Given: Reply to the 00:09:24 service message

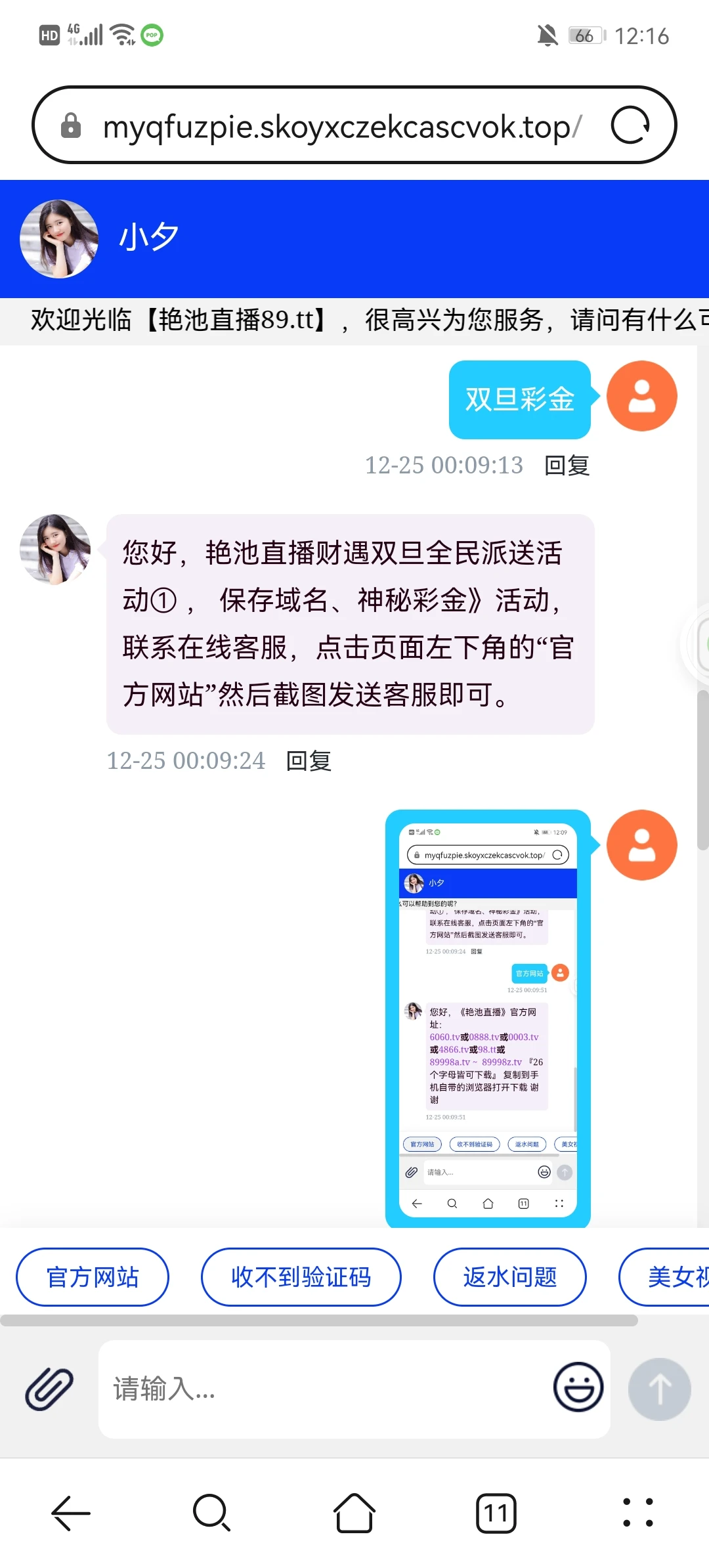Looking at the screenshot, I should [309, 761].
